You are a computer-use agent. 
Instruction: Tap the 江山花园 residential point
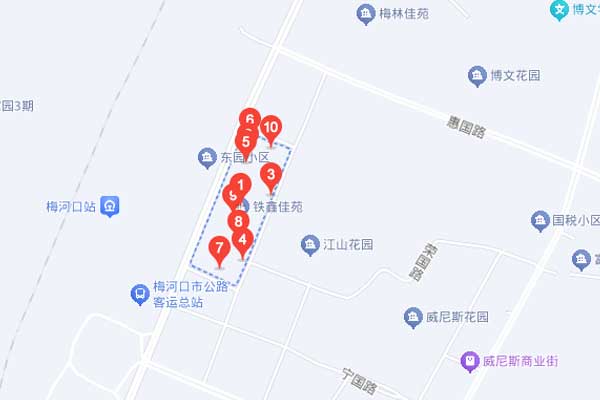click(309, 244)
